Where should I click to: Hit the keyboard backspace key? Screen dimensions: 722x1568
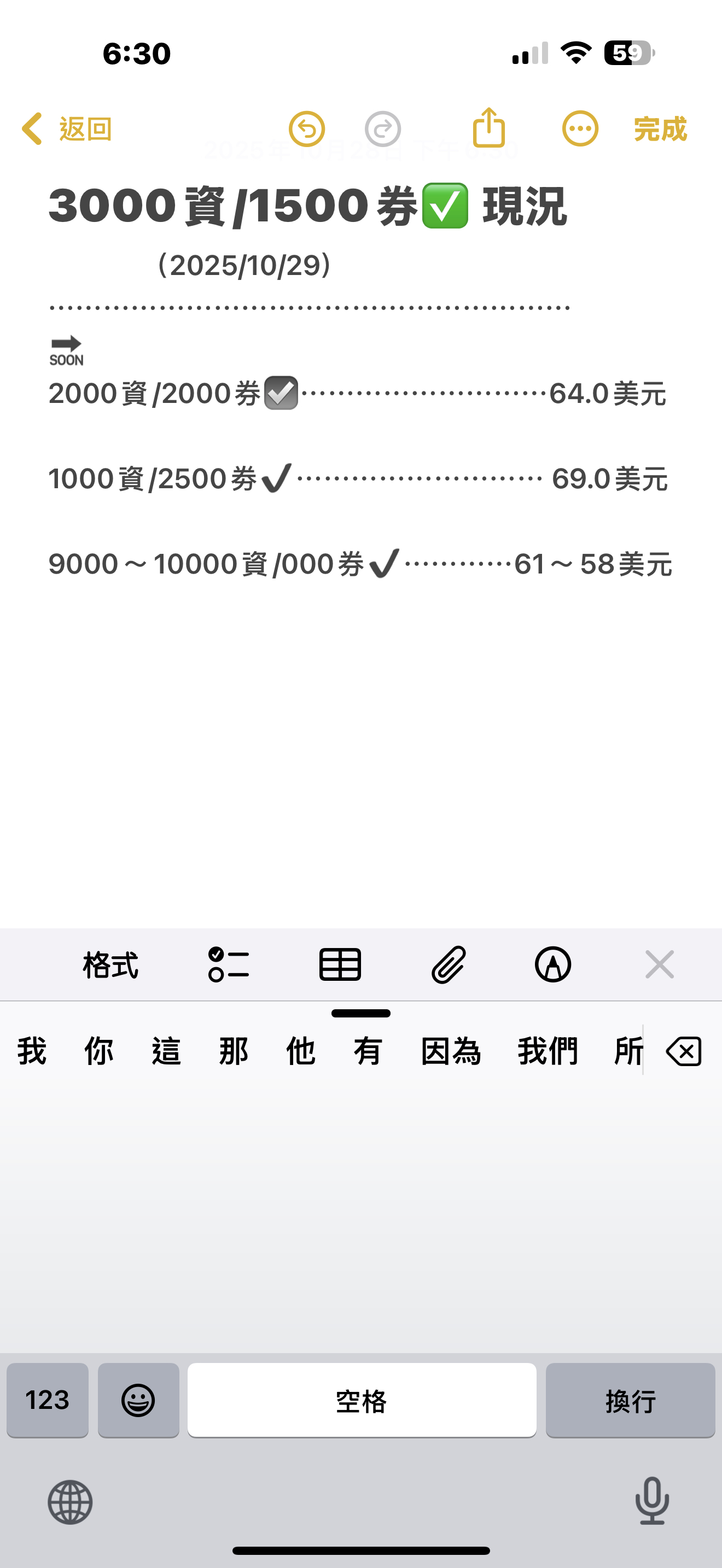[684, 1051]
